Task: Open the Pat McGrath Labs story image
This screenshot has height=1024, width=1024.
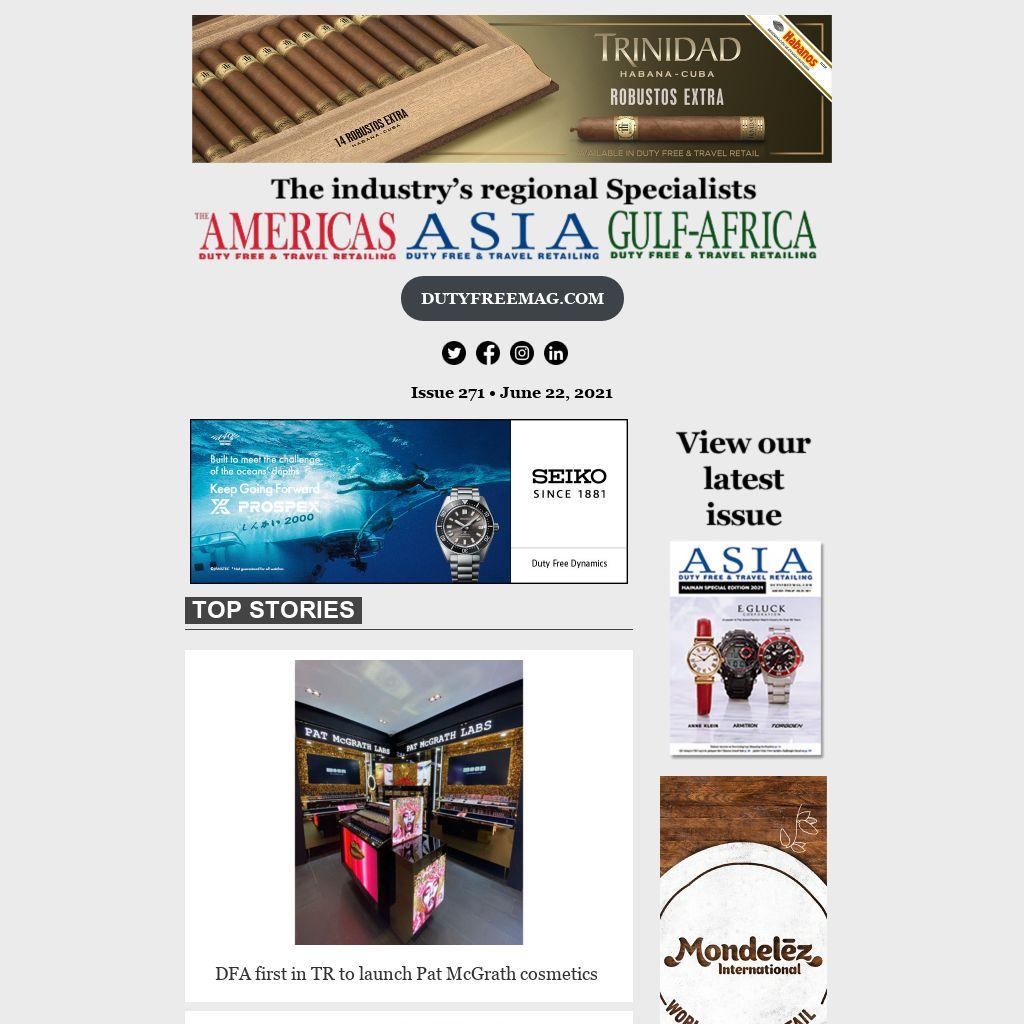Action: (x=409, y=802)
